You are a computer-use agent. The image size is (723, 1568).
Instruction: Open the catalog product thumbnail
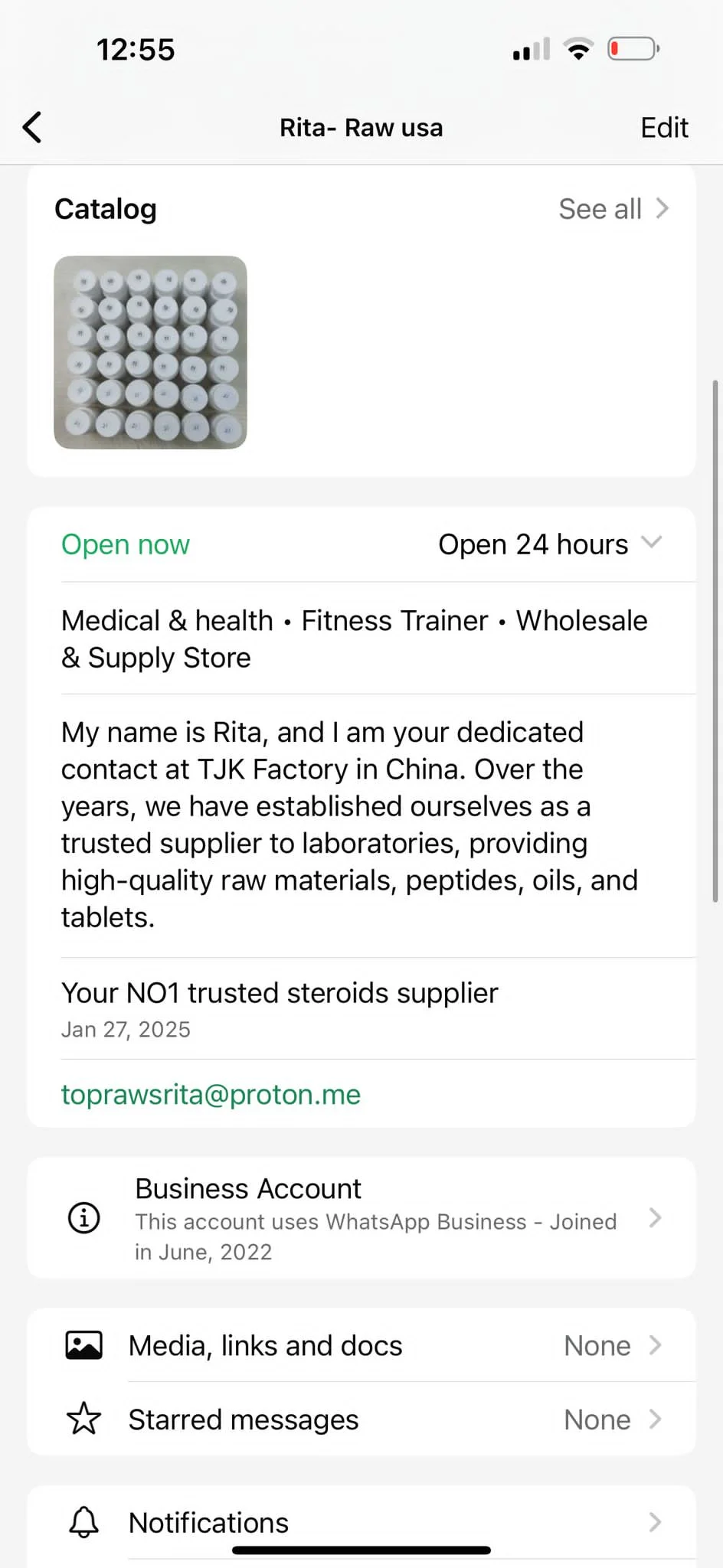(150, 352)
